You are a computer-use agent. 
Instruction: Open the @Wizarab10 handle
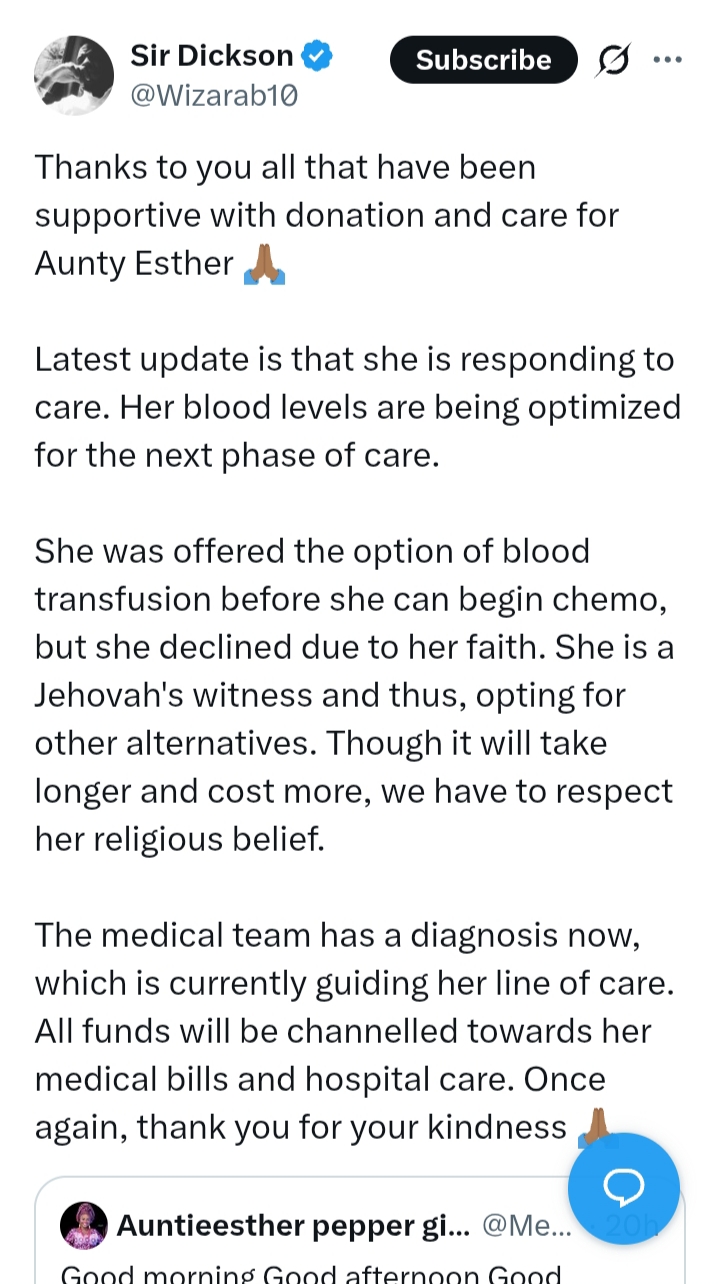pyautogui.click(x=214, y=96)
